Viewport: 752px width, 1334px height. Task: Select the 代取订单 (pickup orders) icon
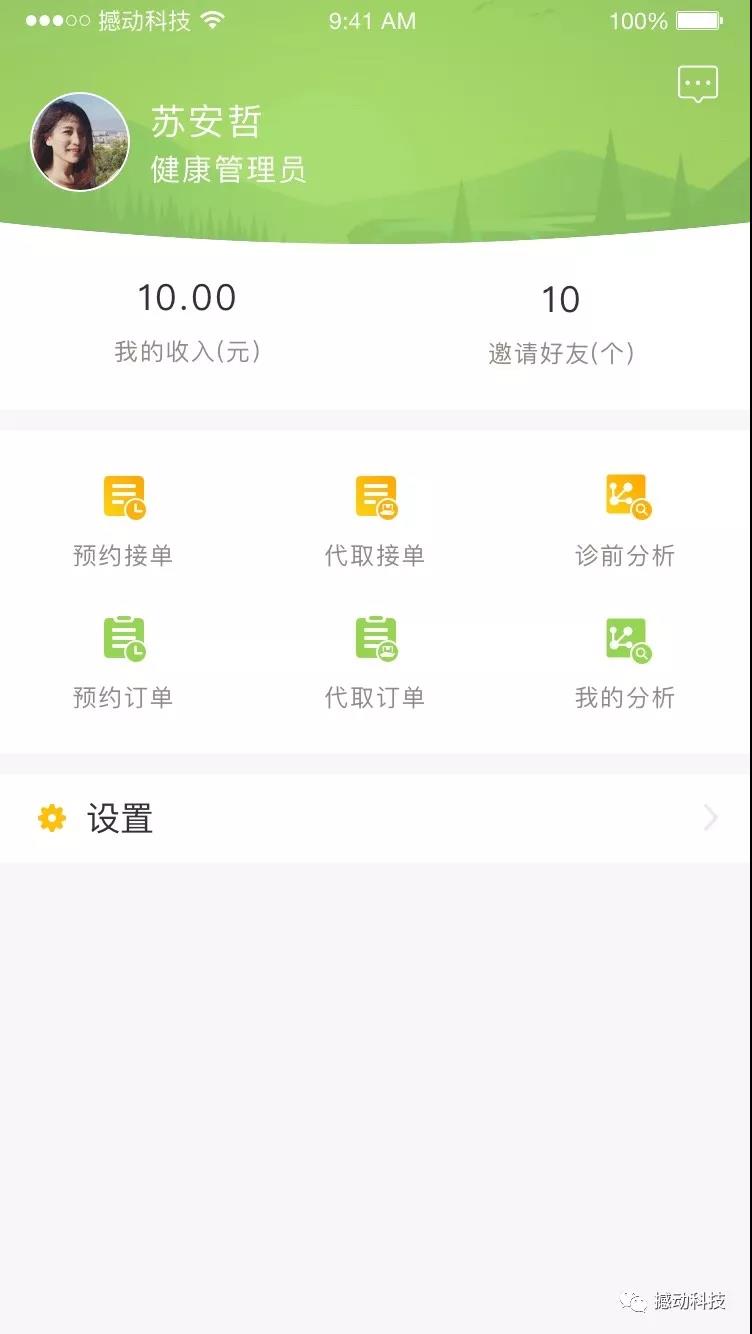(x=375, y=639)
